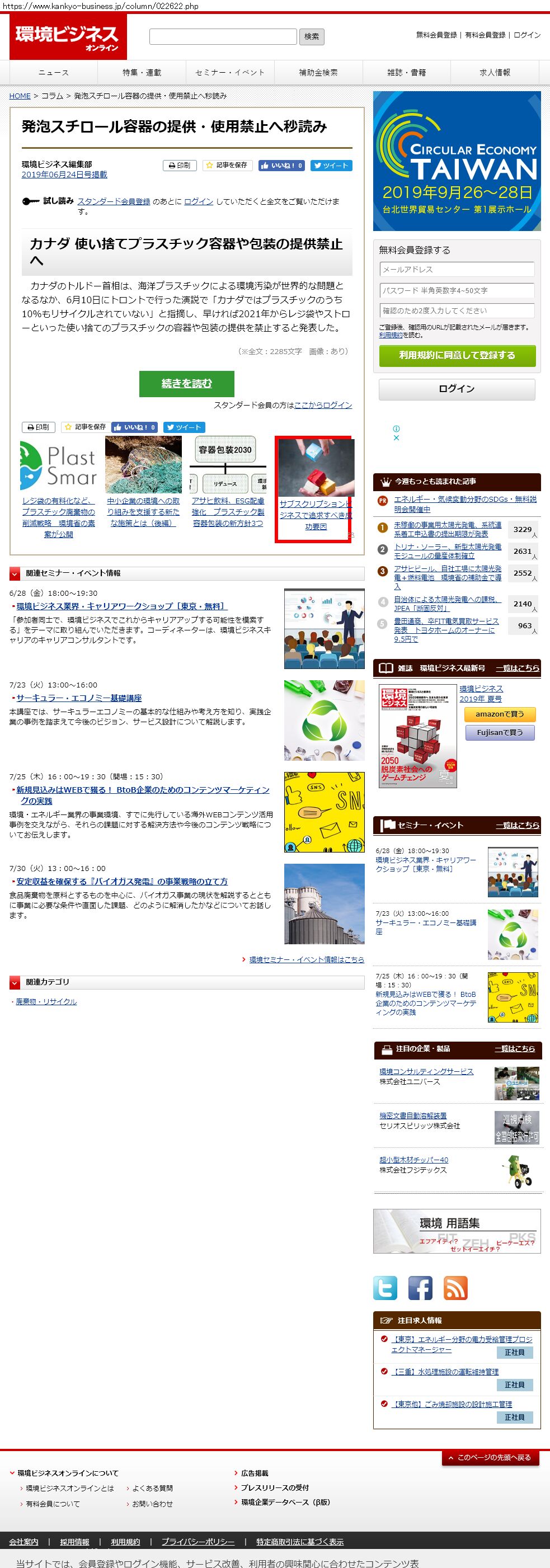Open the ここからログイン link
Viewport: 550px width, 1568px height.
323,406
